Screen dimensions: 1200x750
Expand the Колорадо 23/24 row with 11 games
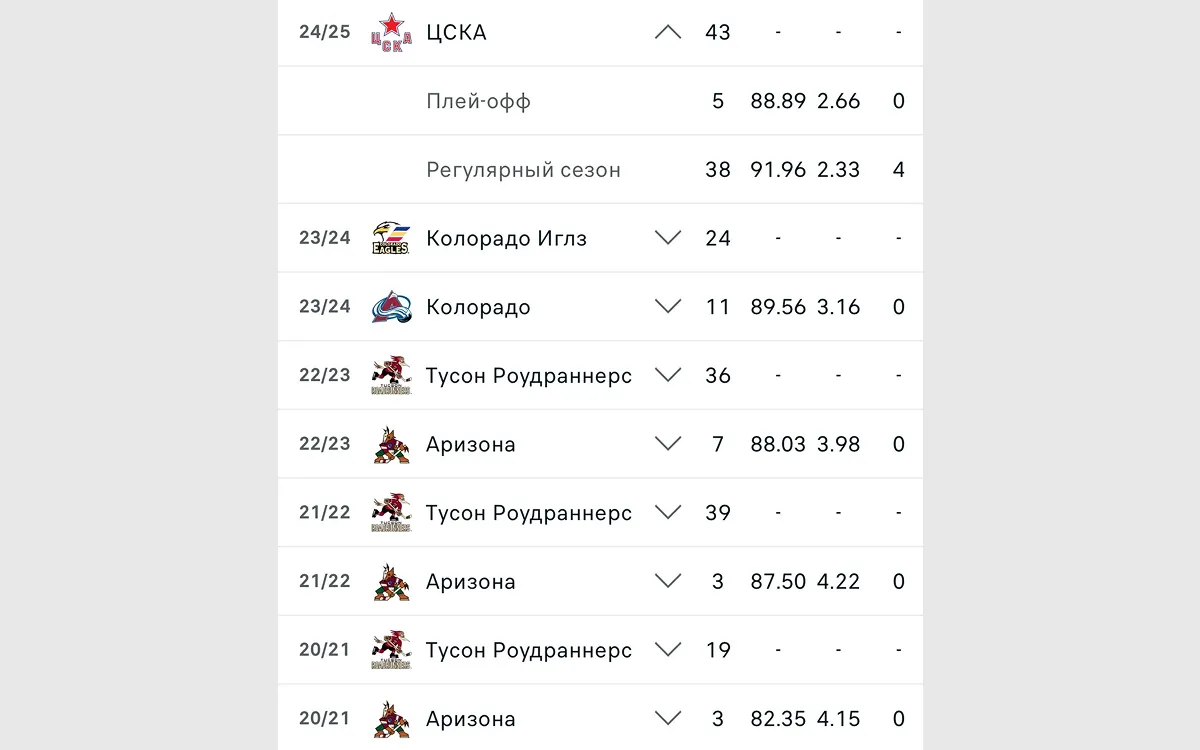[667, 307]
